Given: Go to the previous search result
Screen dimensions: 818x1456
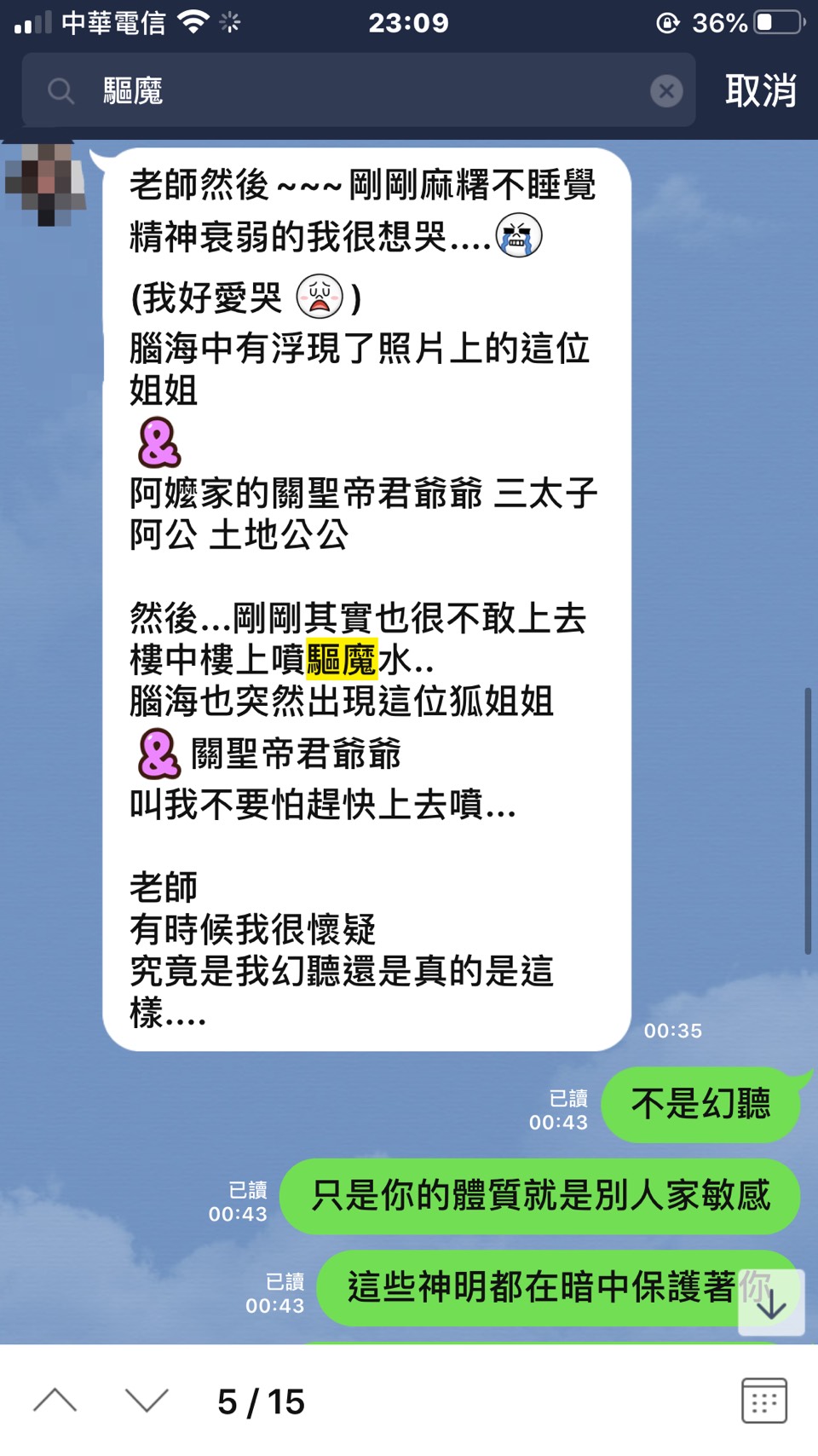Looking at the screenshot, I should click(55, 1401).
